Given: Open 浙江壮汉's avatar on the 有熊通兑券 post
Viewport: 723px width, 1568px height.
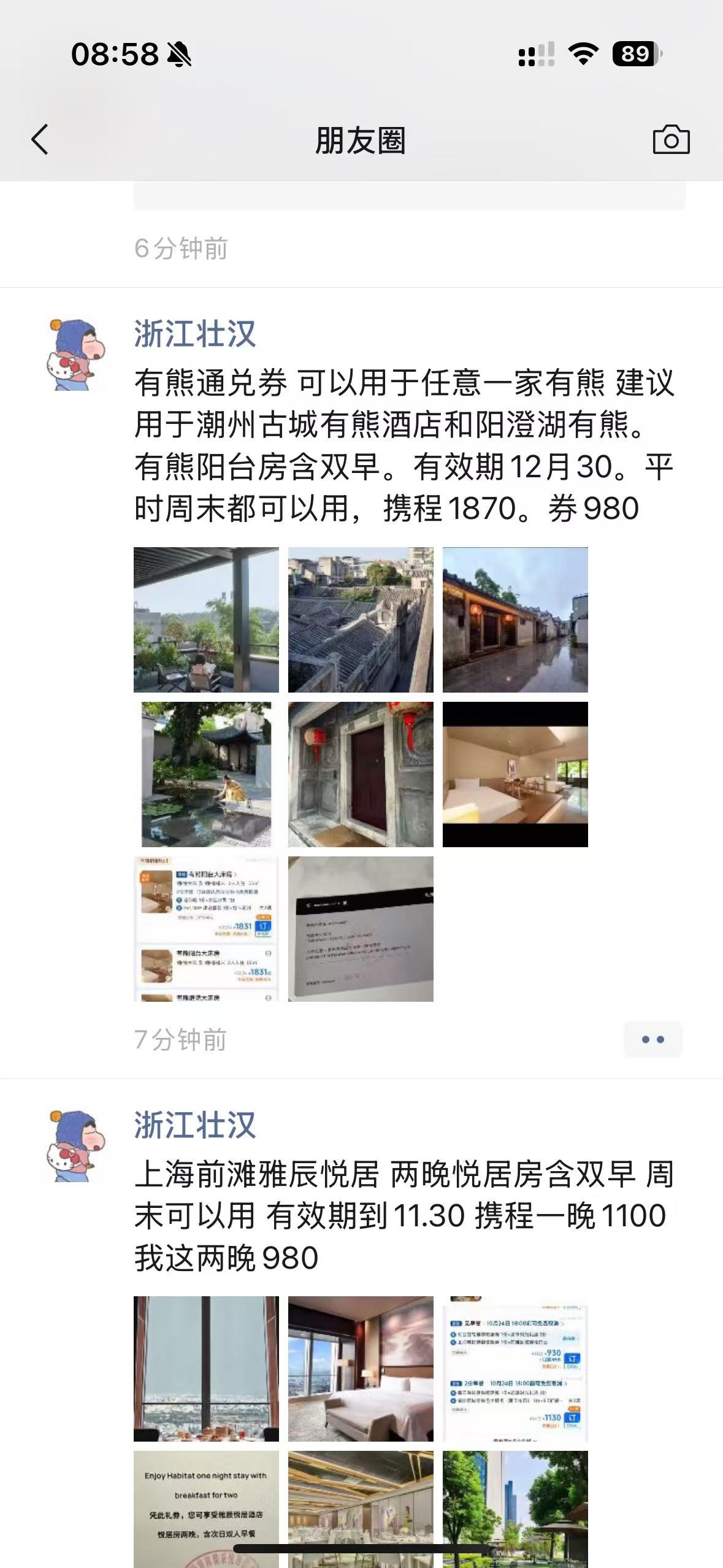Looking at the screenshot, I should point(76,355).
